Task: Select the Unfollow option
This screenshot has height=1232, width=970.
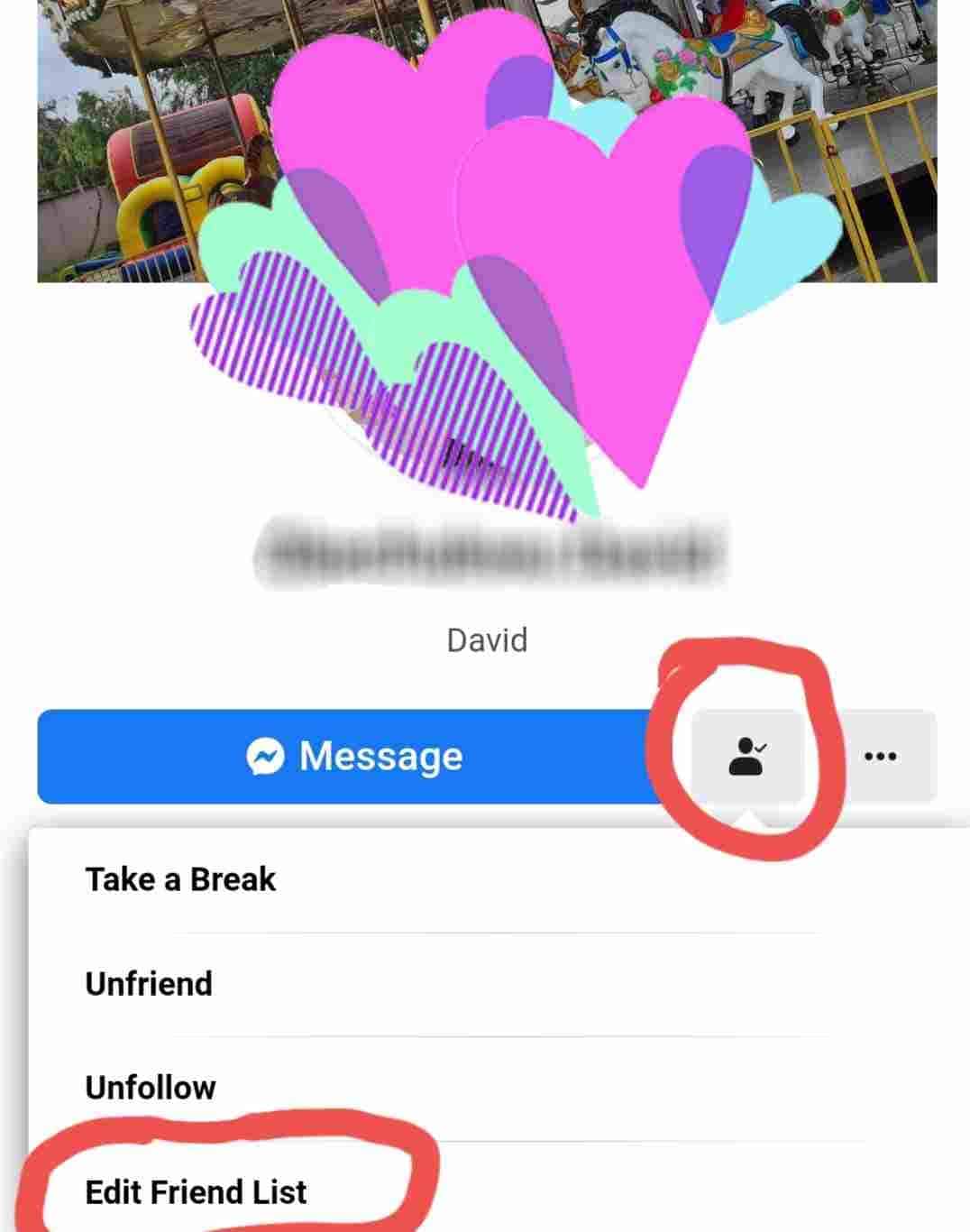Action: pos(151,1087)
